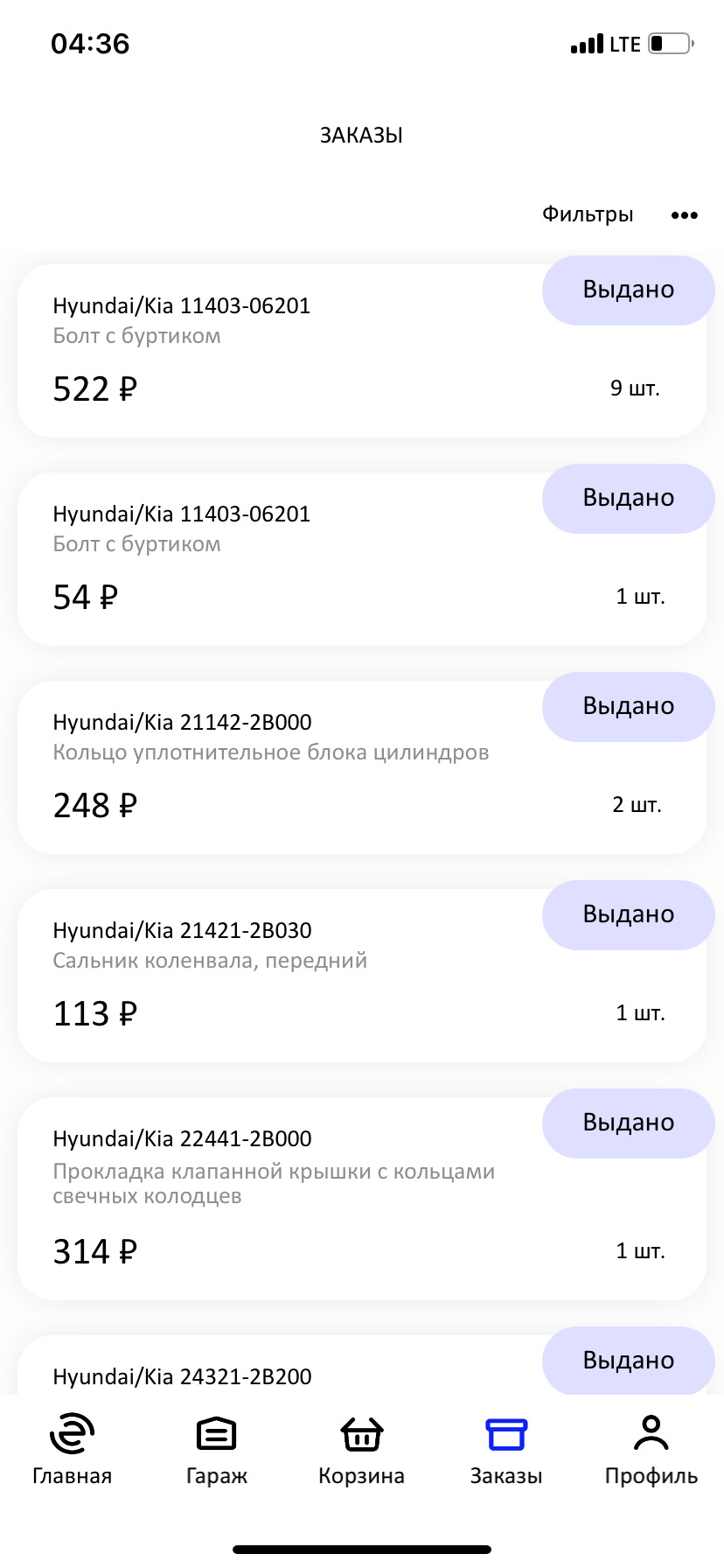Tap the home indicator bar at screen bottom
This screenshot has height=1568, width=724.
tap(362, 1549)
